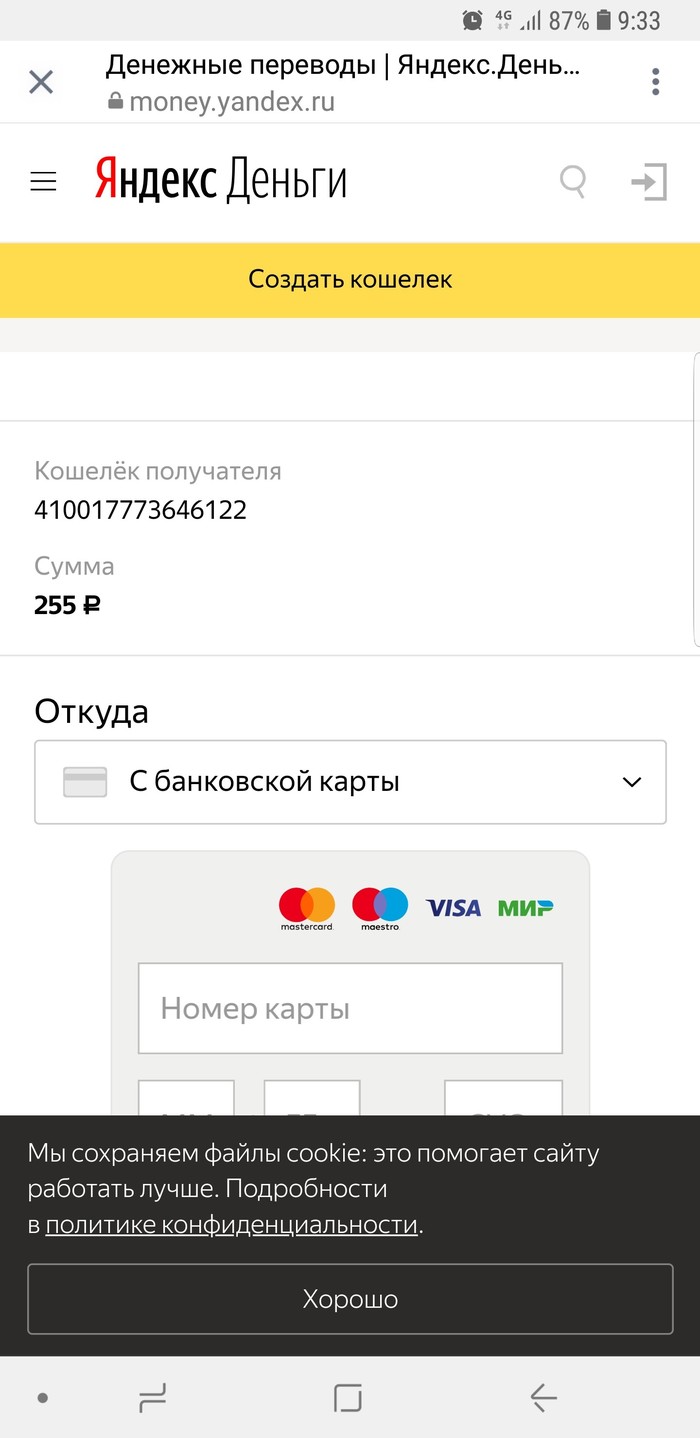This screenshot has width=700, height=1438.
Task: Tap the login icon
Action: 648,182
